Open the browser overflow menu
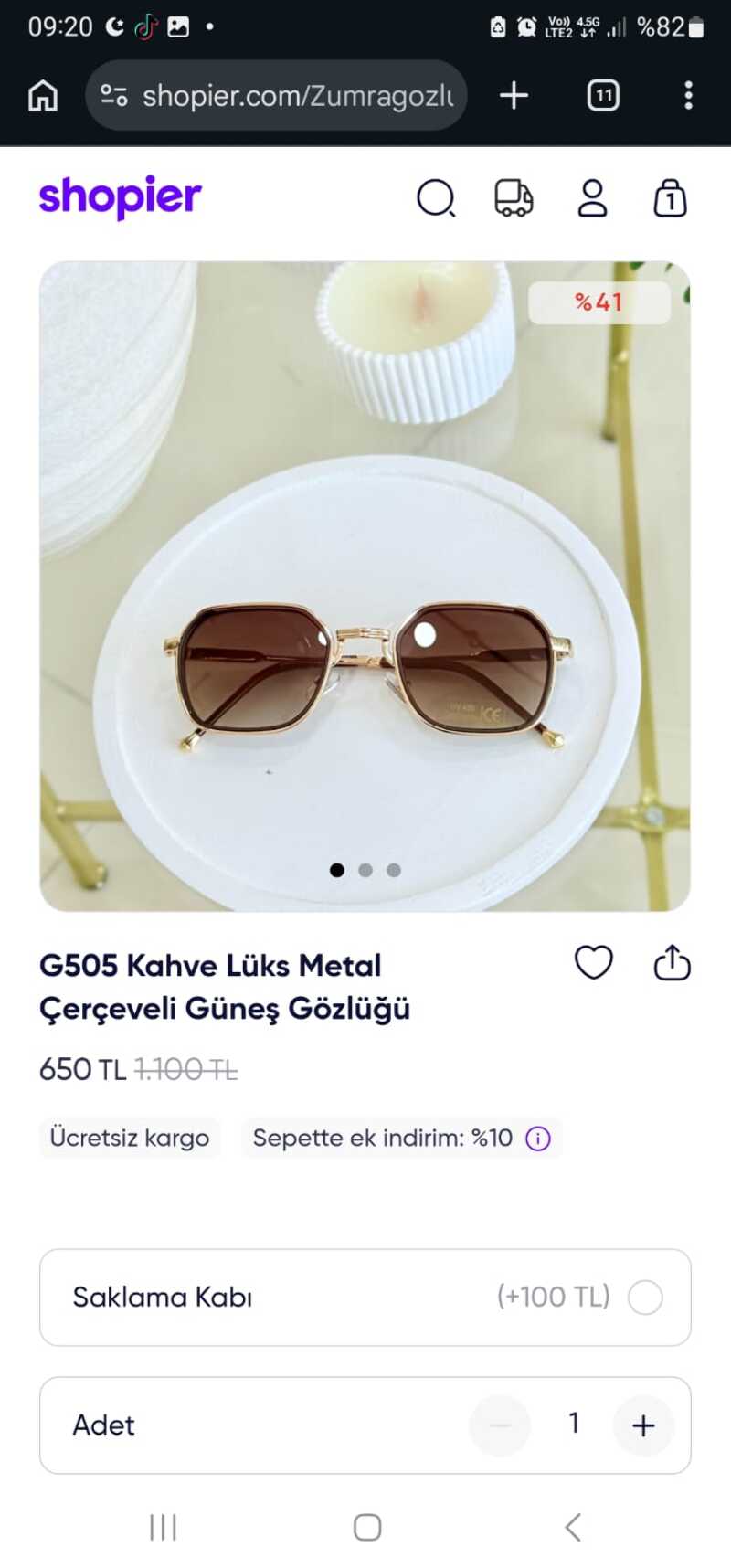Viewport: 731px width, 1568px height. coord(688,95)
